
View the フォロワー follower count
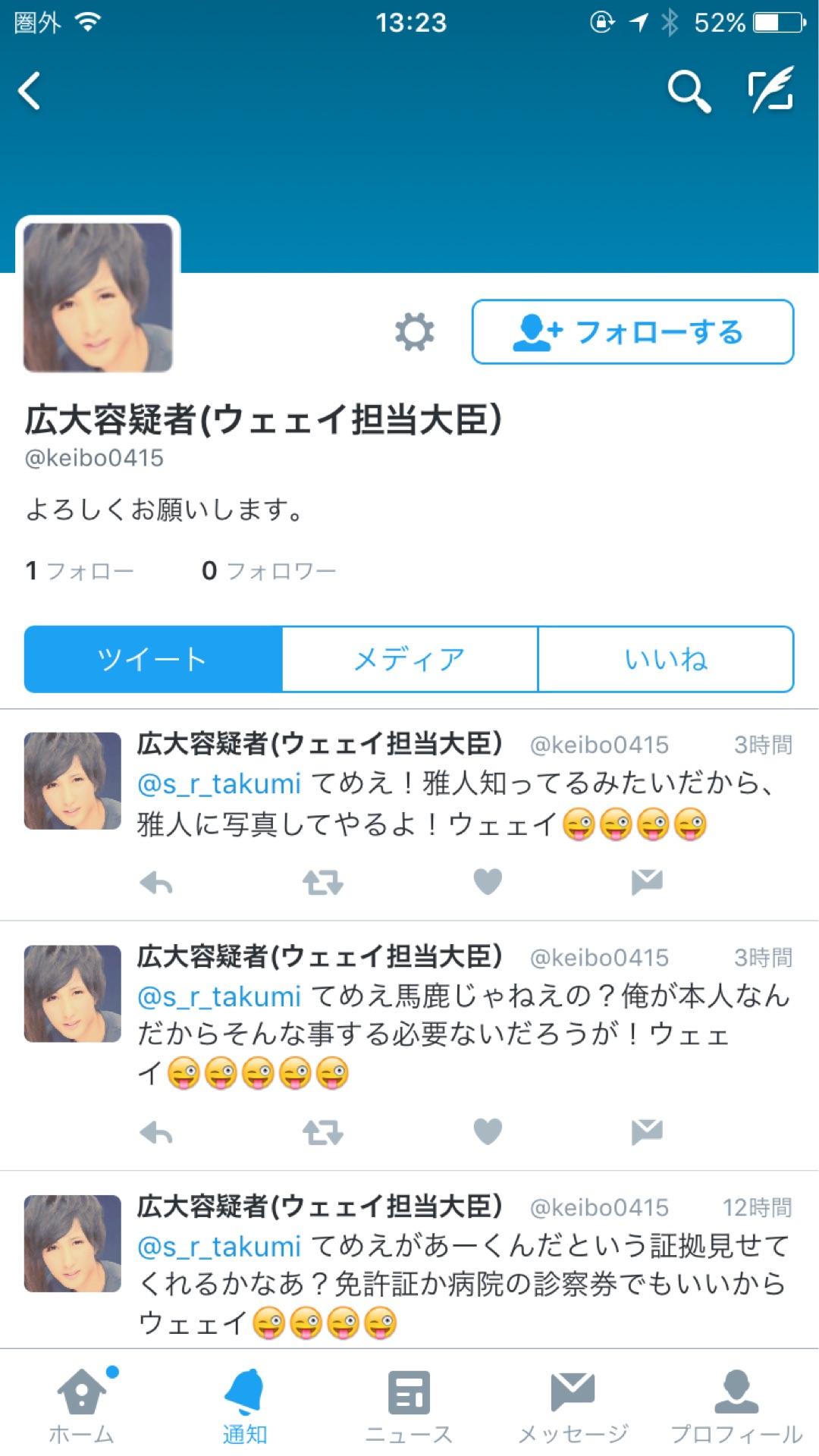coord(269,570)
